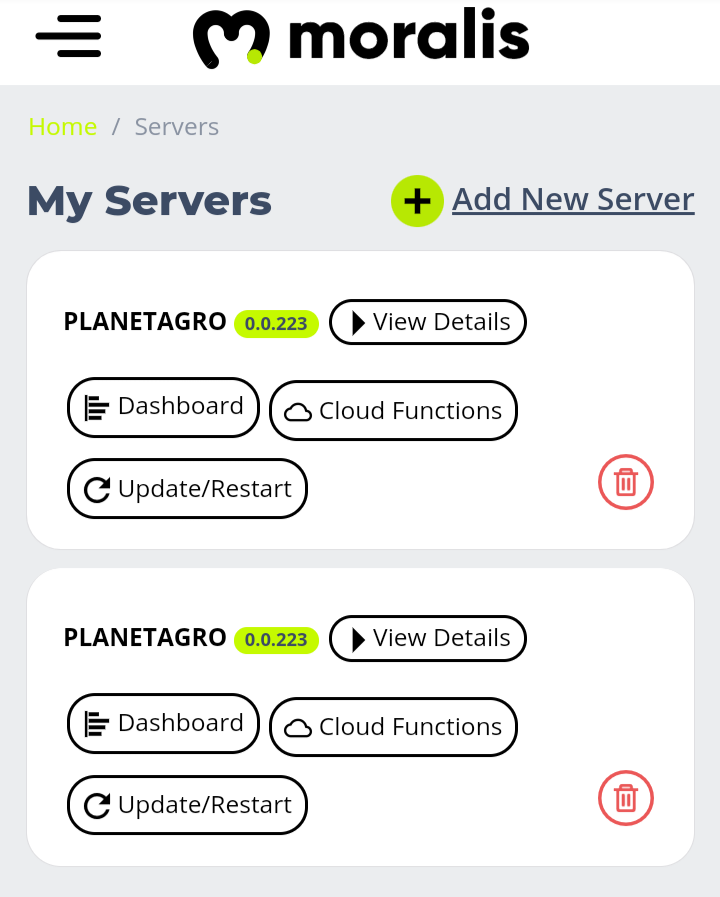Click the second PLANETAGRO server title
This screenshot has width=720, height=897.
[144, 638]
